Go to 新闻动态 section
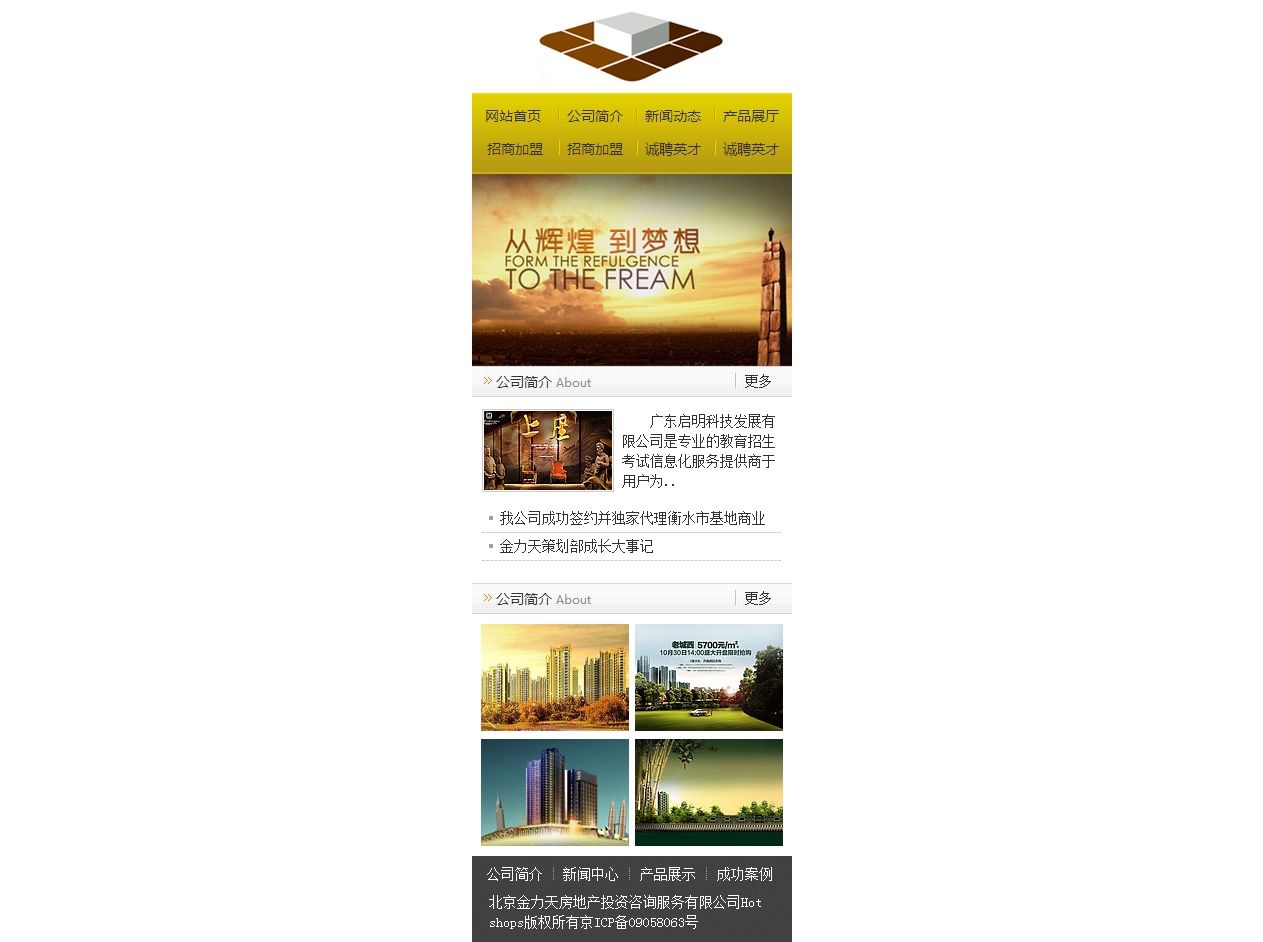The height and width of the screenshot is (942, 1263). (x=673, y=116)
